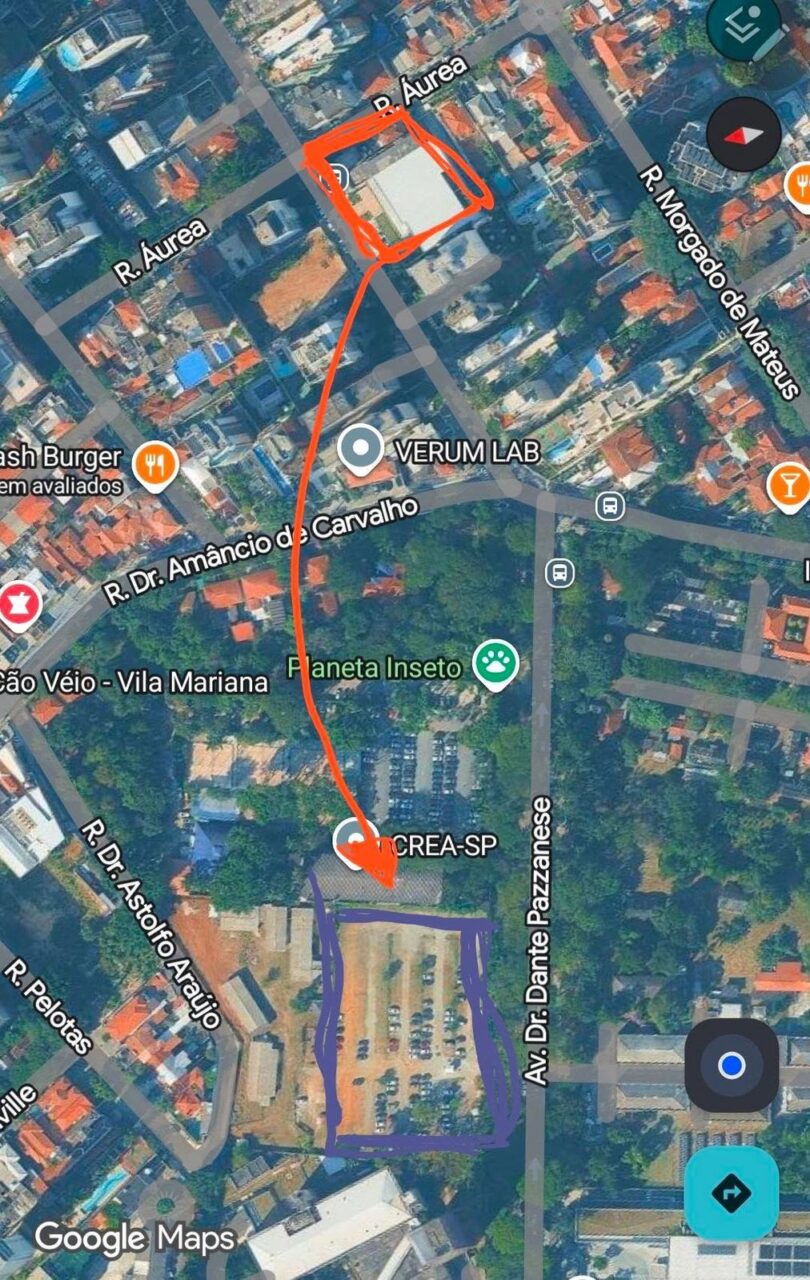The image size is (810, 1280).
Task: Open the map layers selector
Action: [745, 27]
